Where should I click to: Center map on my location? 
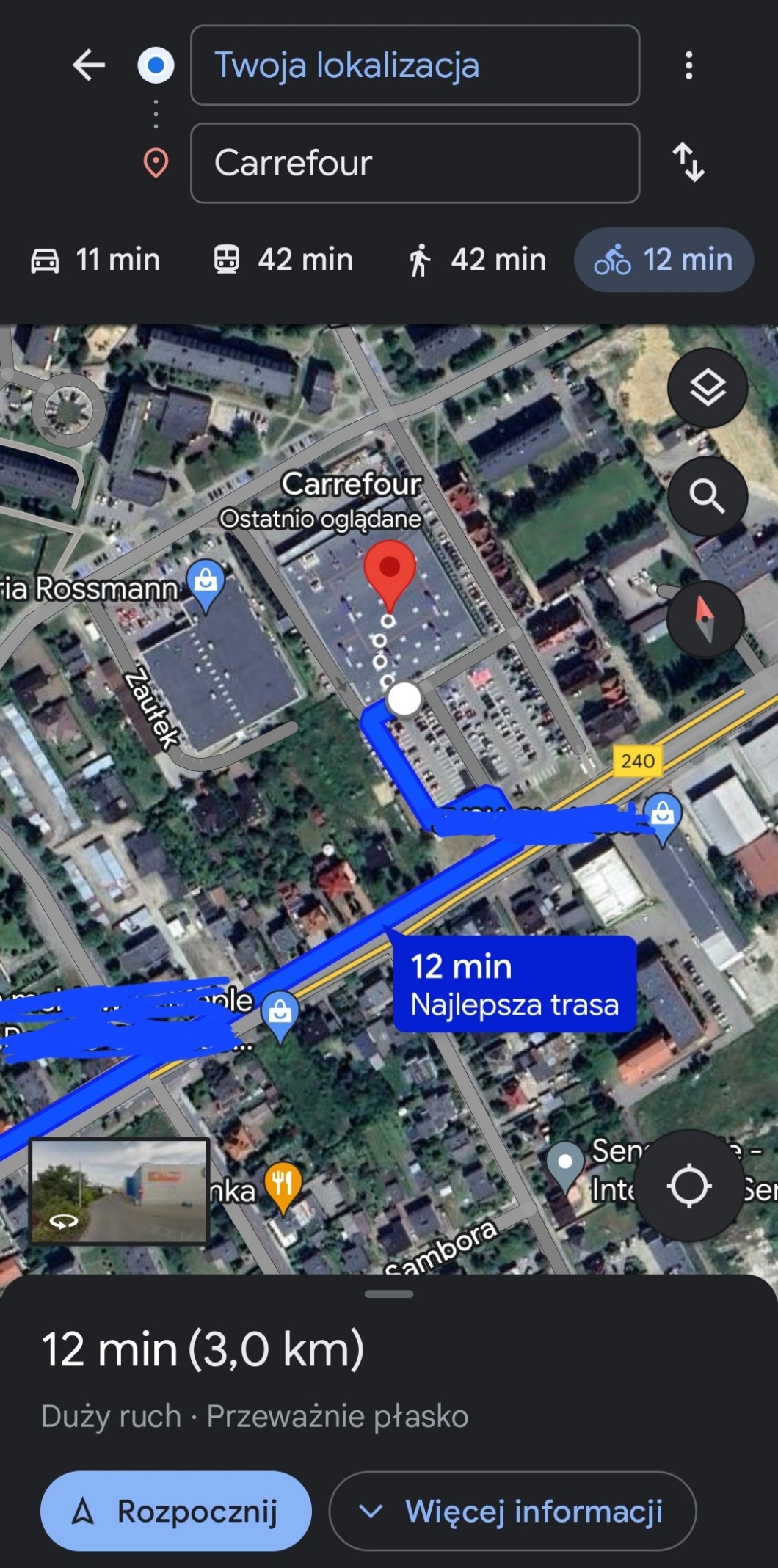pos(688,1186)
